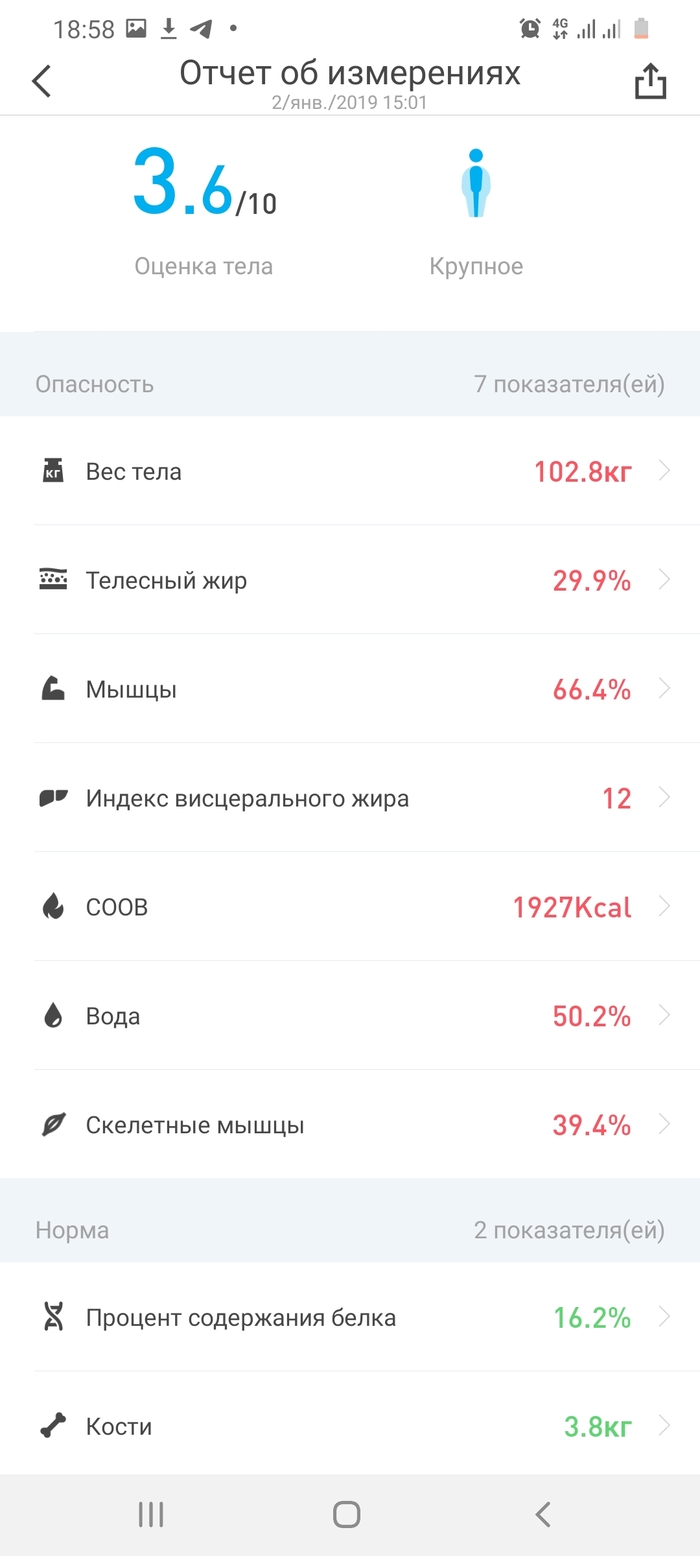This screenshot has width=700, height=1556.
Task: Show Процент содержания белка details
Action: coord(350,1318)
